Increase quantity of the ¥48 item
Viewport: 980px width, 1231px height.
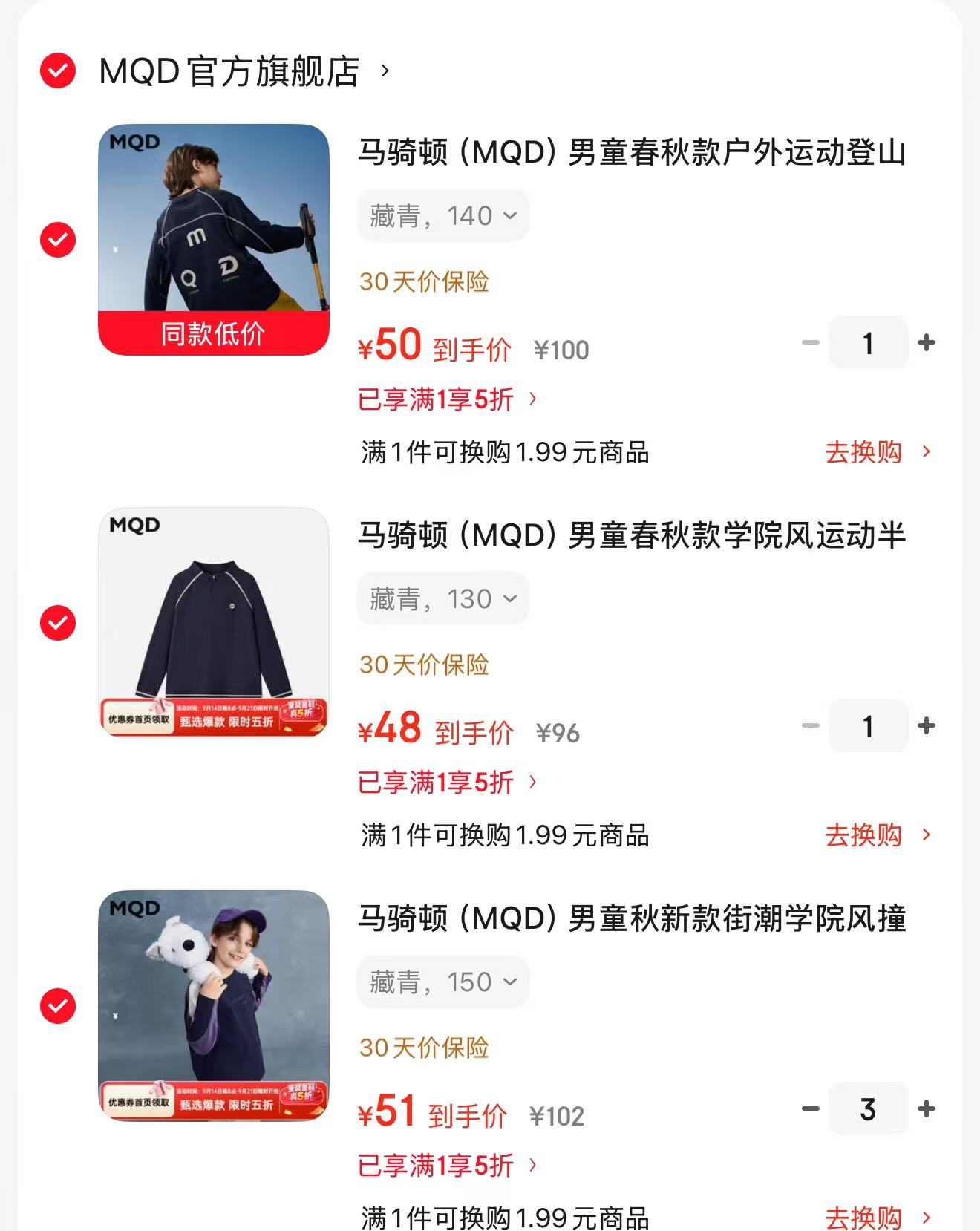click(x=926, y=725)
